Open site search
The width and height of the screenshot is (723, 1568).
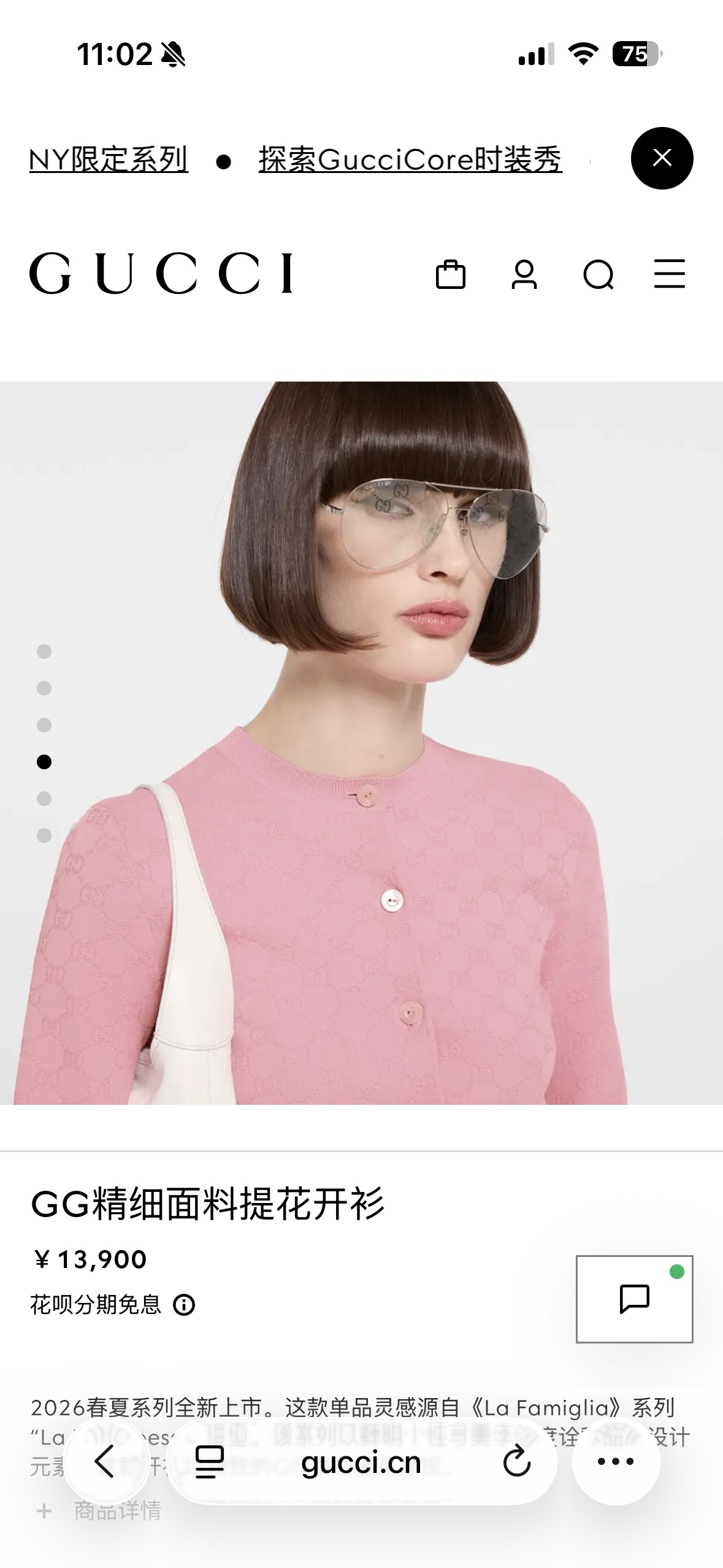599,274
